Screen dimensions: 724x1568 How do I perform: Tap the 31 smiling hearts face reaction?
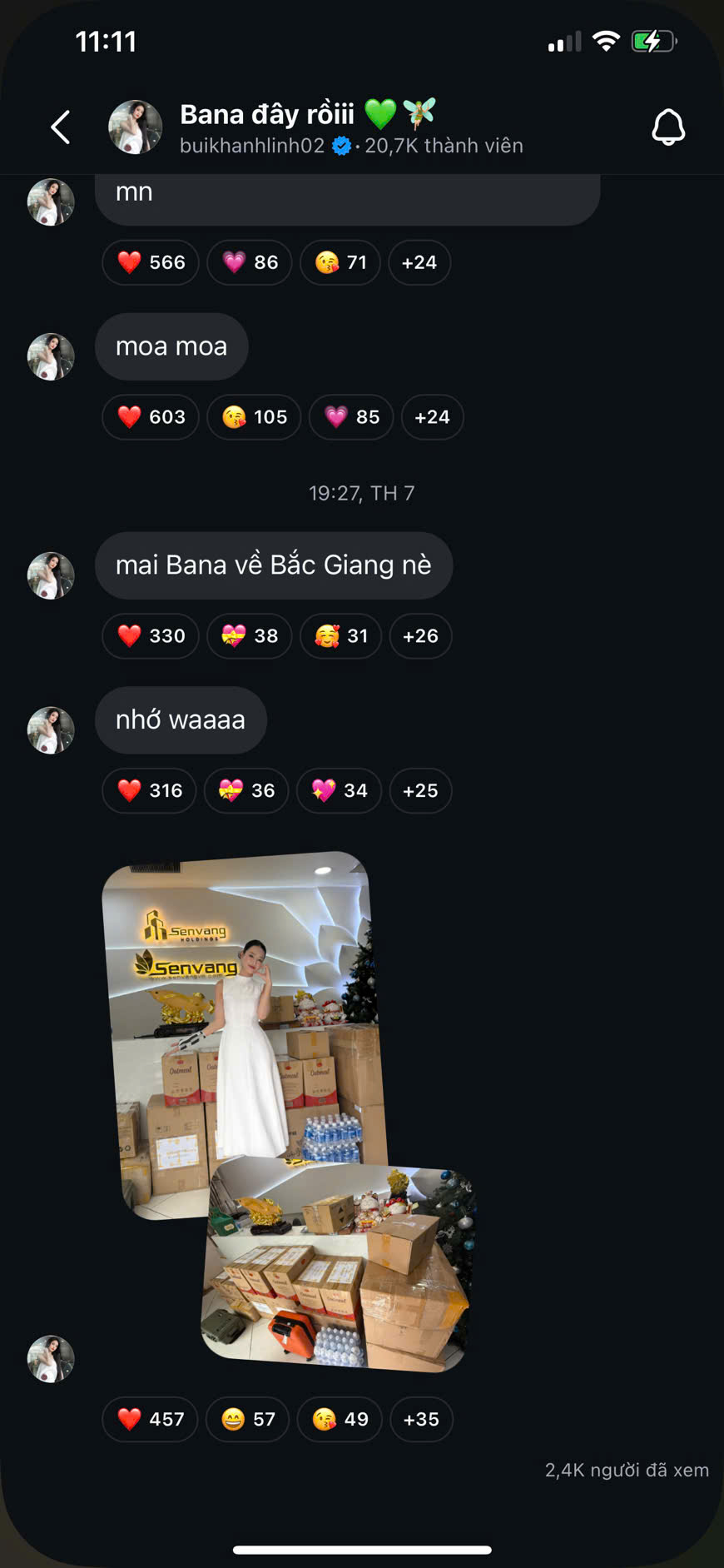pyautogui.click(x=341, y=636)
